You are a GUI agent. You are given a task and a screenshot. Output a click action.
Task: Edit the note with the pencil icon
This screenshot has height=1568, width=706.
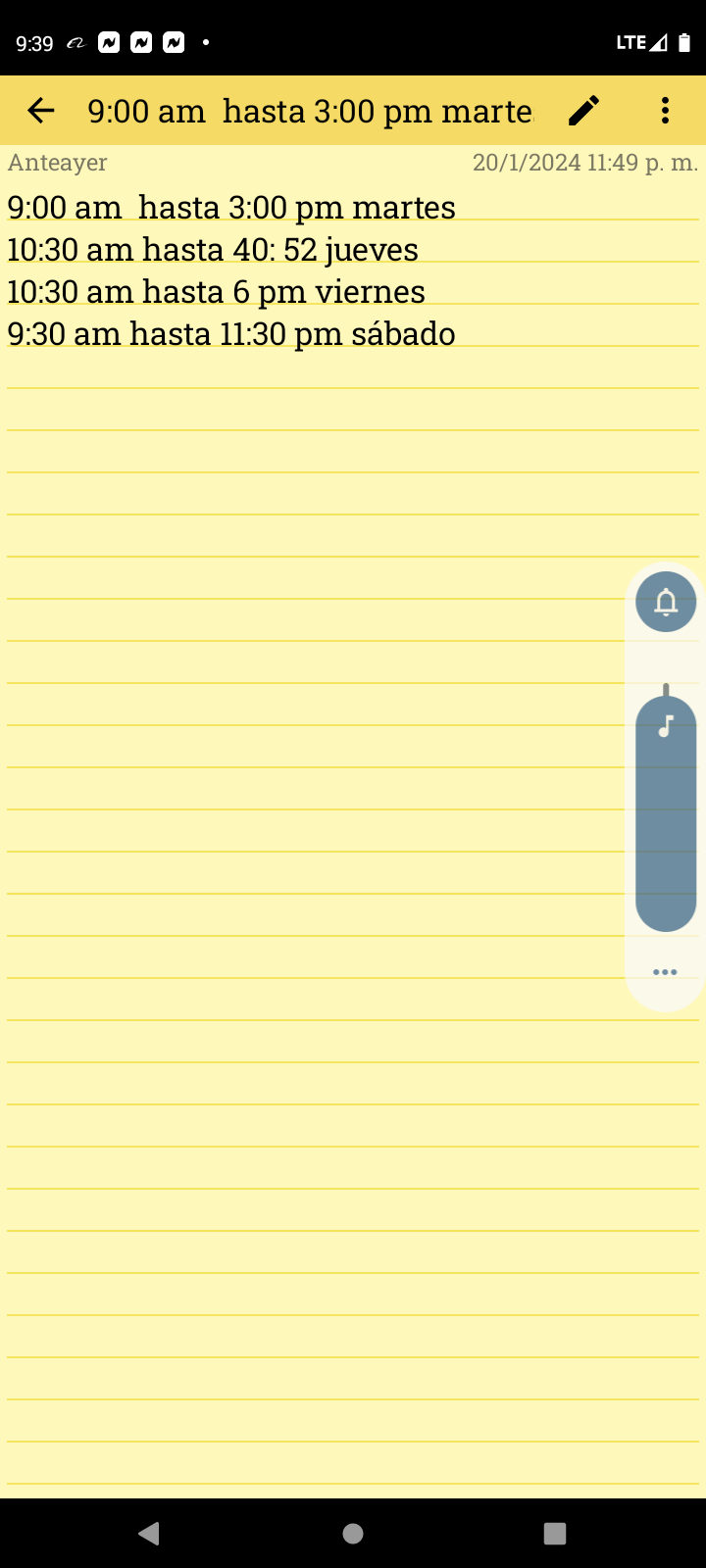(583, 111)
